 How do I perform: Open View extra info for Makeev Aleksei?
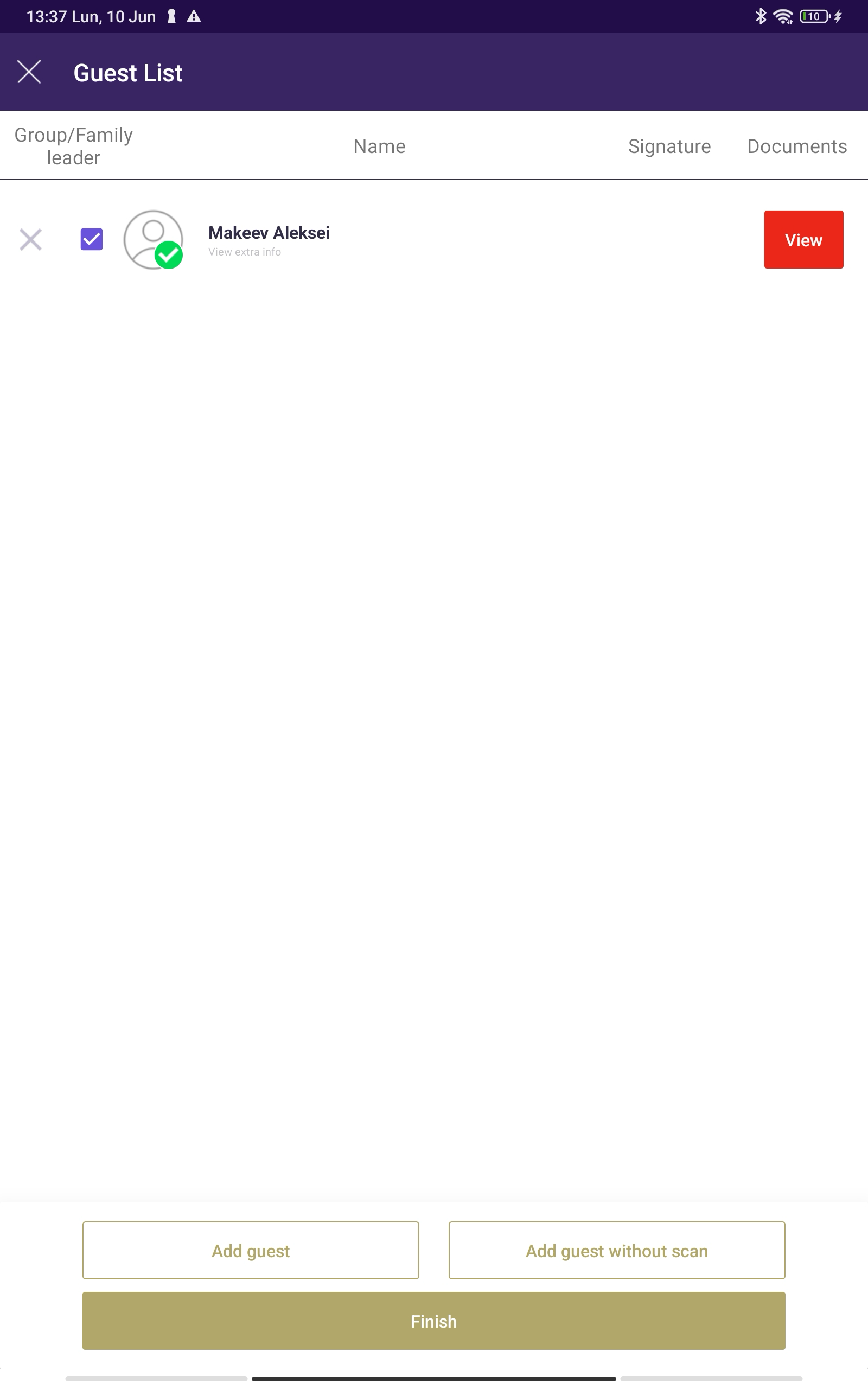click(245, 252)
